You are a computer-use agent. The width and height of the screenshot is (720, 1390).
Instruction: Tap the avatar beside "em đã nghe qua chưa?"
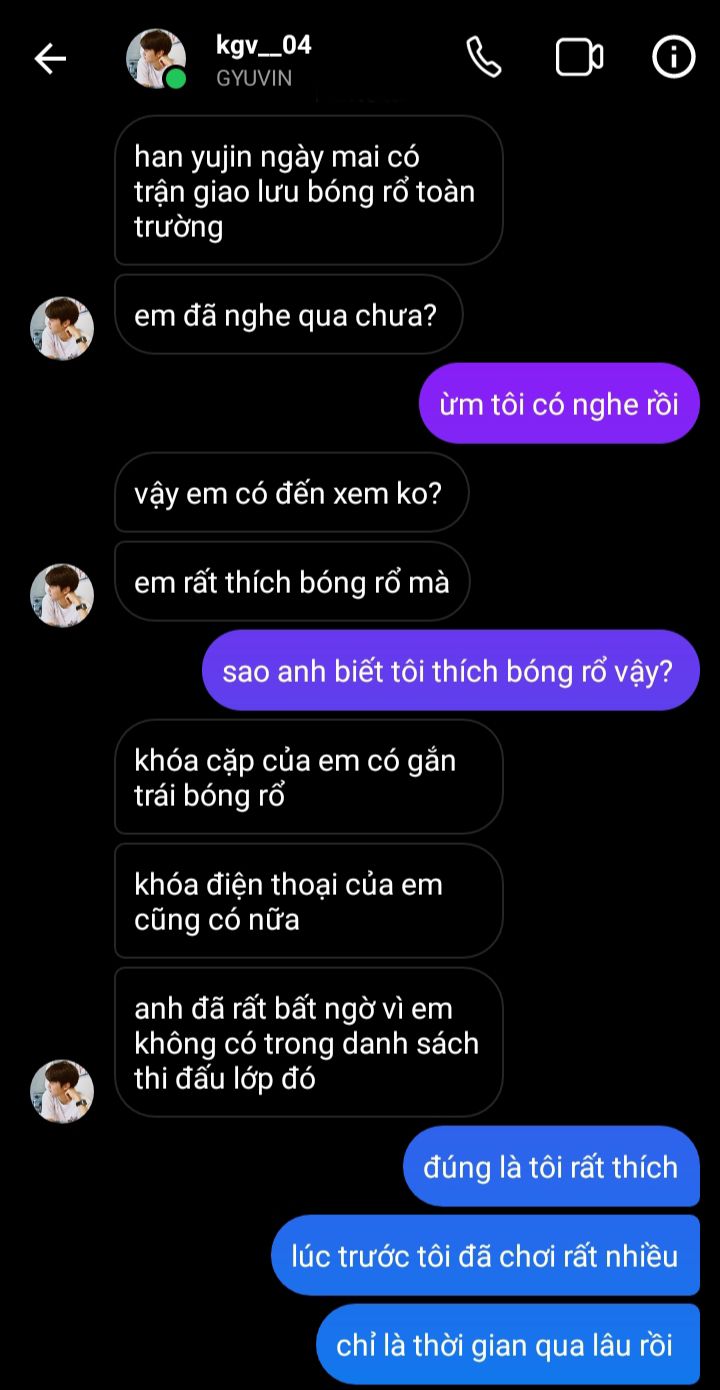[62, 328]
